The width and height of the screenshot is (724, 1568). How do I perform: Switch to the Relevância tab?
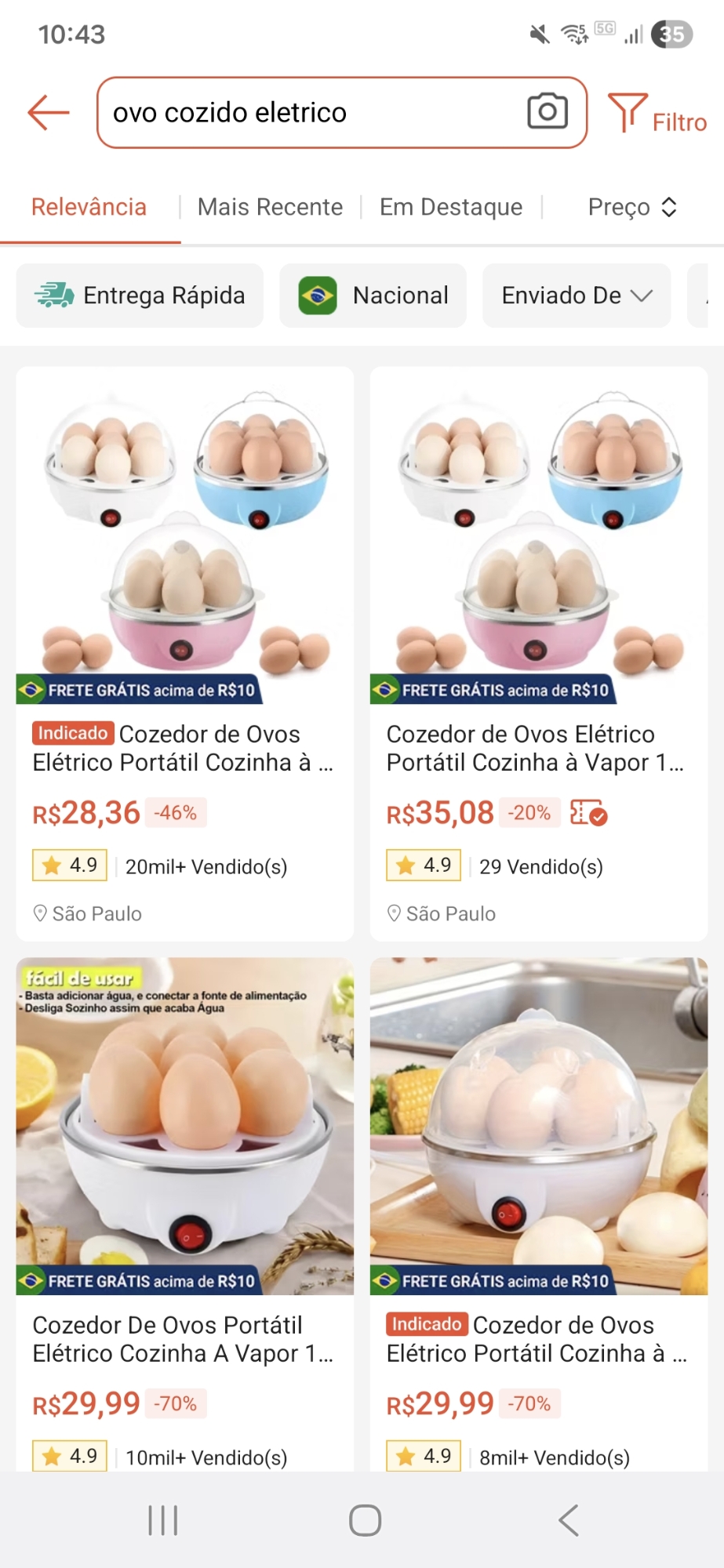click(89, 207)
